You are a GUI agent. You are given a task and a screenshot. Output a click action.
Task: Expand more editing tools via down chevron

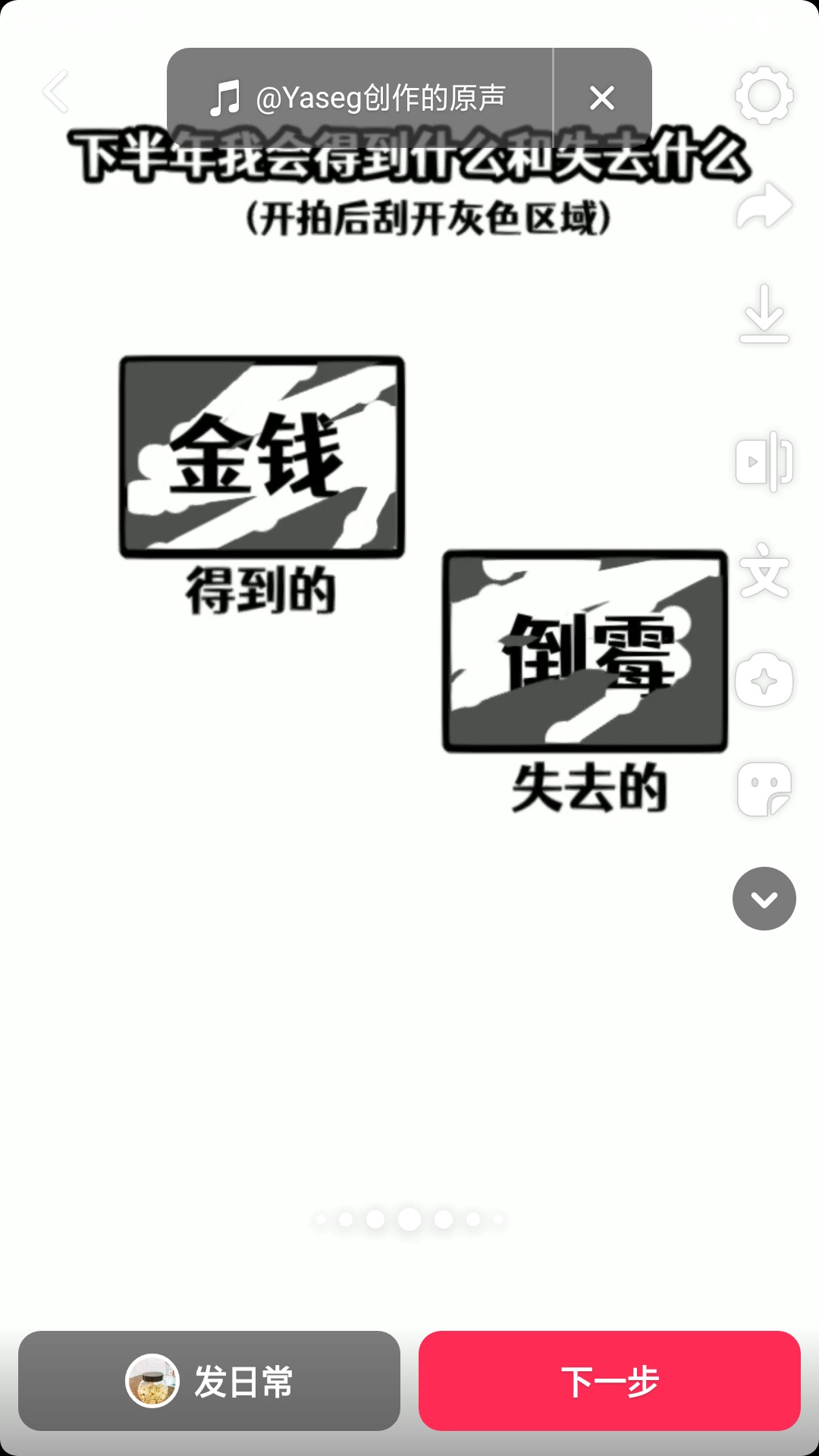click(x=764, y=899)
